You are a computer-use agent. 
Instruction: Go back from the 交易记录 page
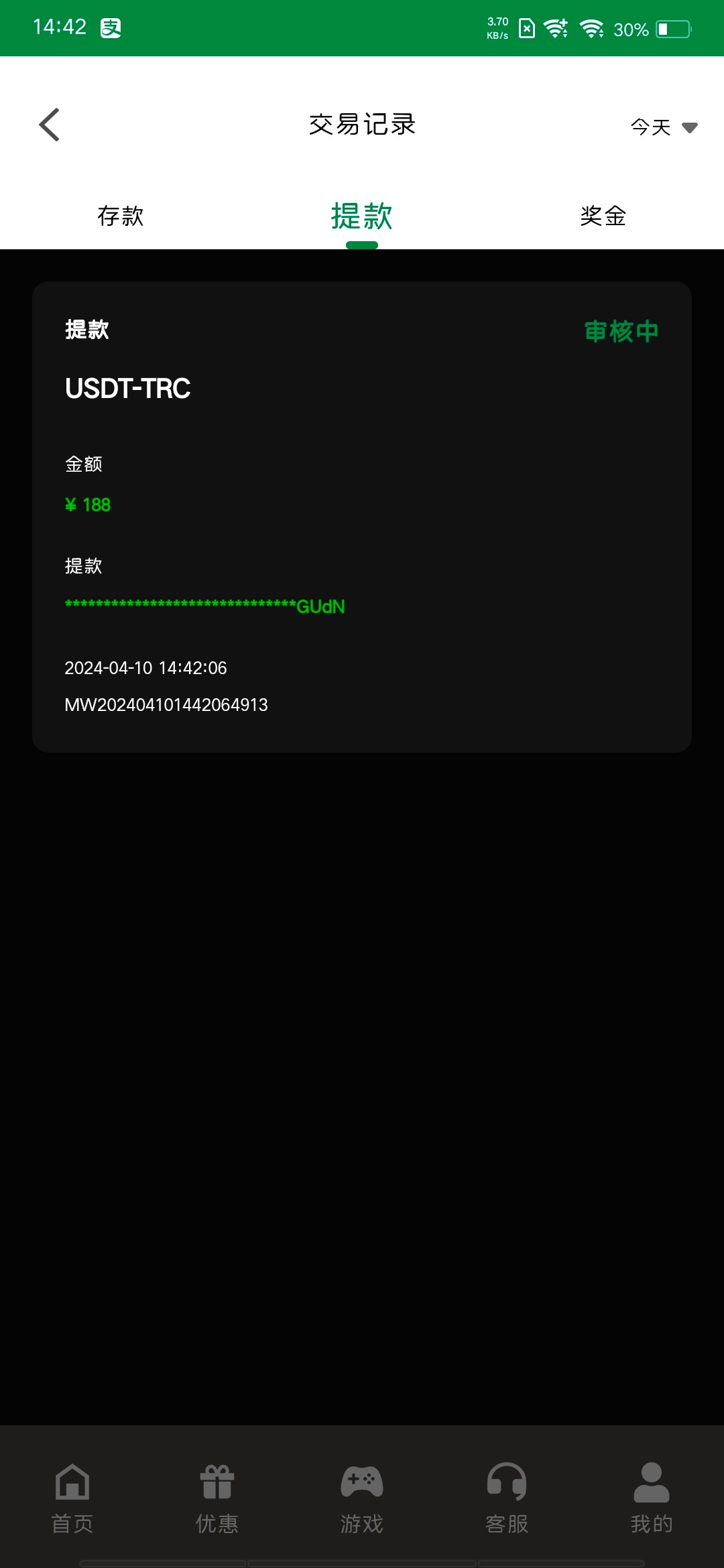pyautogui.click(x=50, y=125)
